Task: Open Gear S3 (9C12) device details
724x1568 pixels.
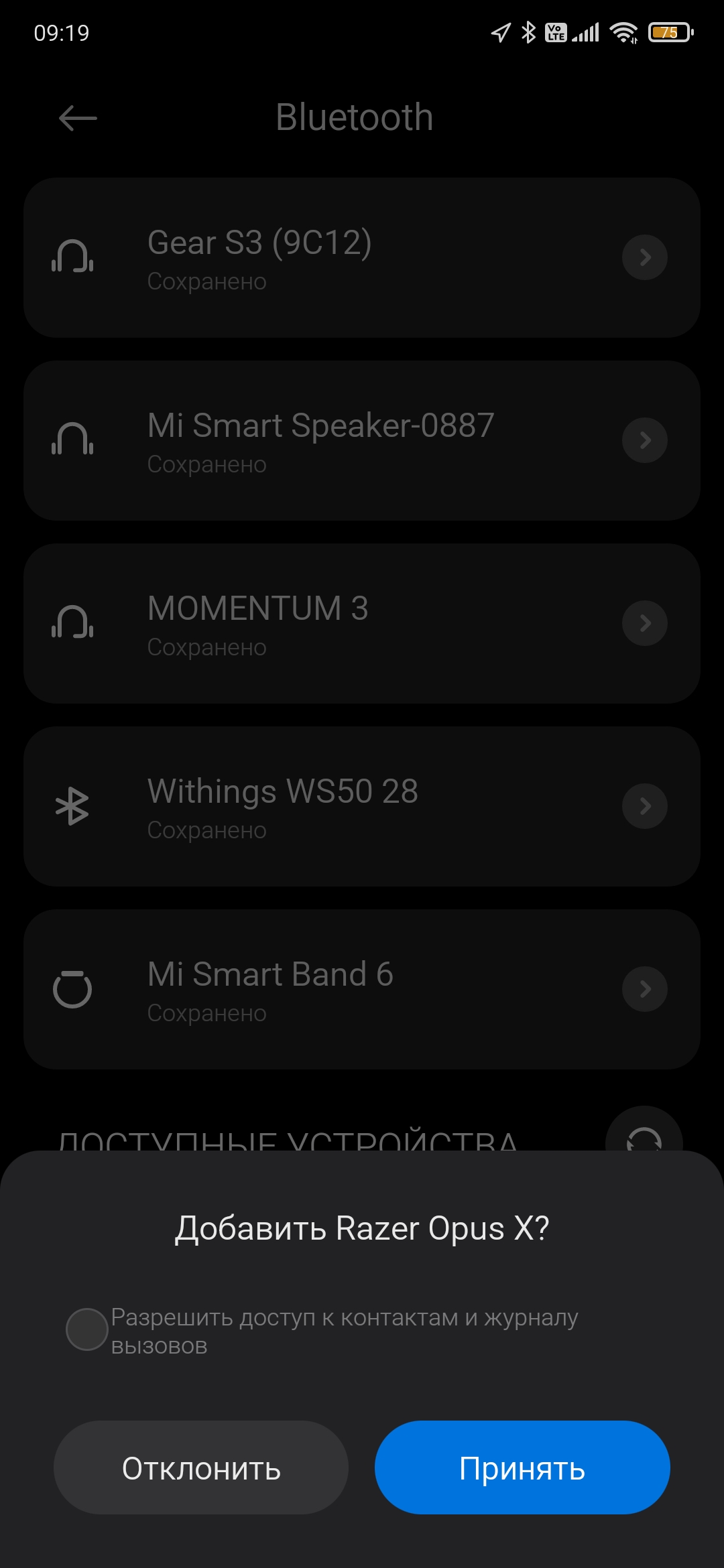Action: [x=644, y=257]
